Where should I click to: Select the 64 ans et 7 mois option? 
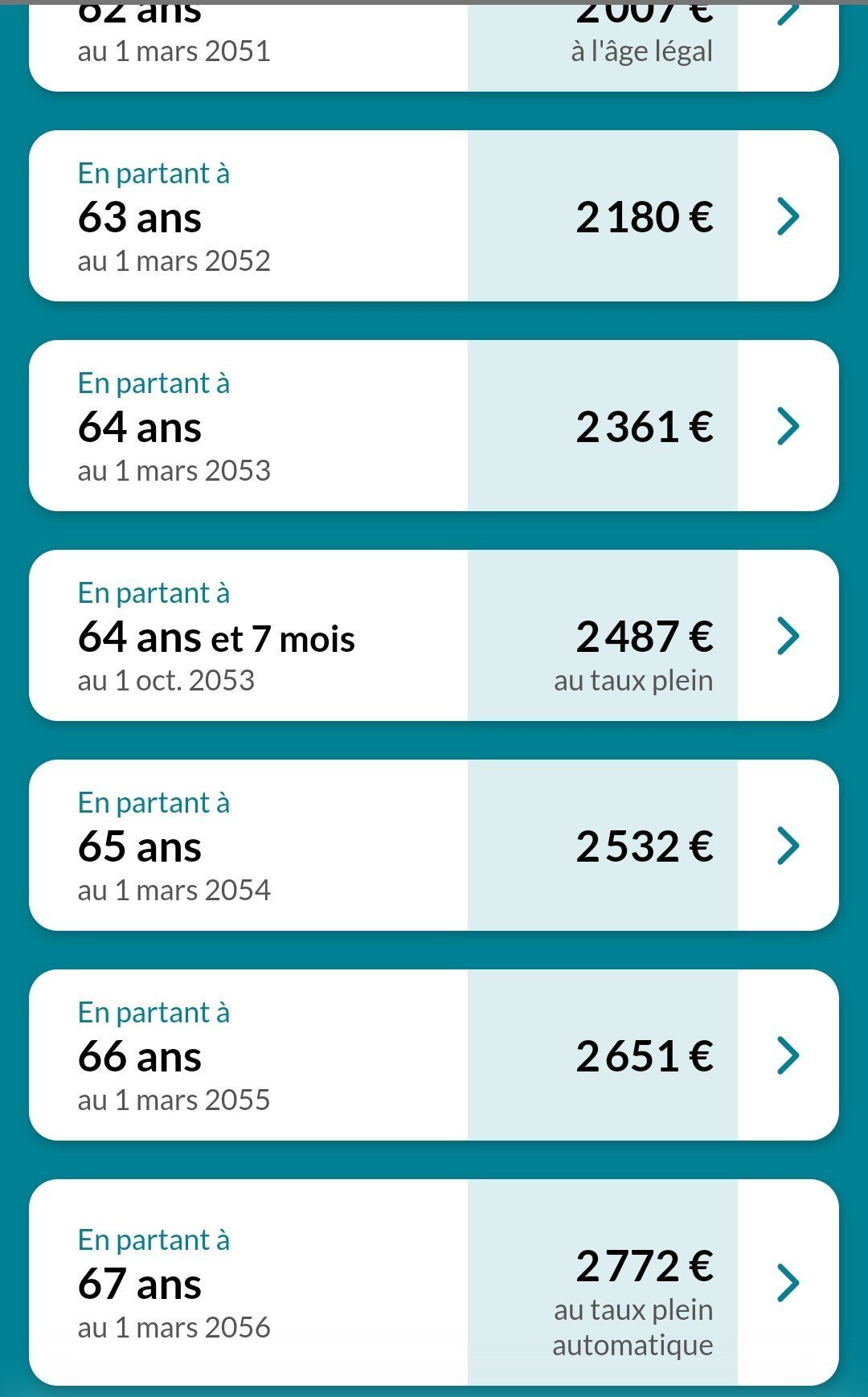pyautogui.click(x=434, y=636)
